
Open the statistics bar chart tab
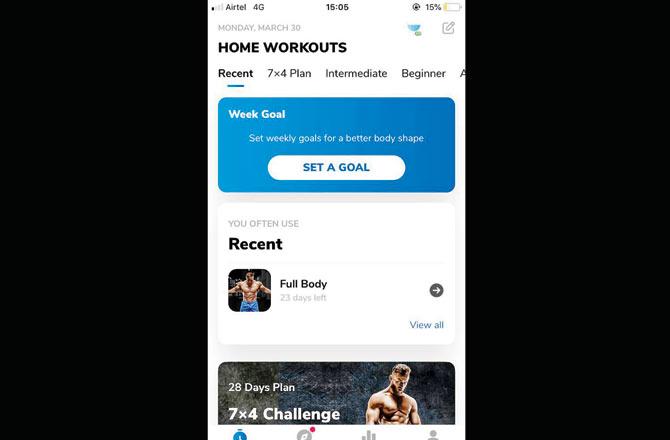[x=369, y=434]
